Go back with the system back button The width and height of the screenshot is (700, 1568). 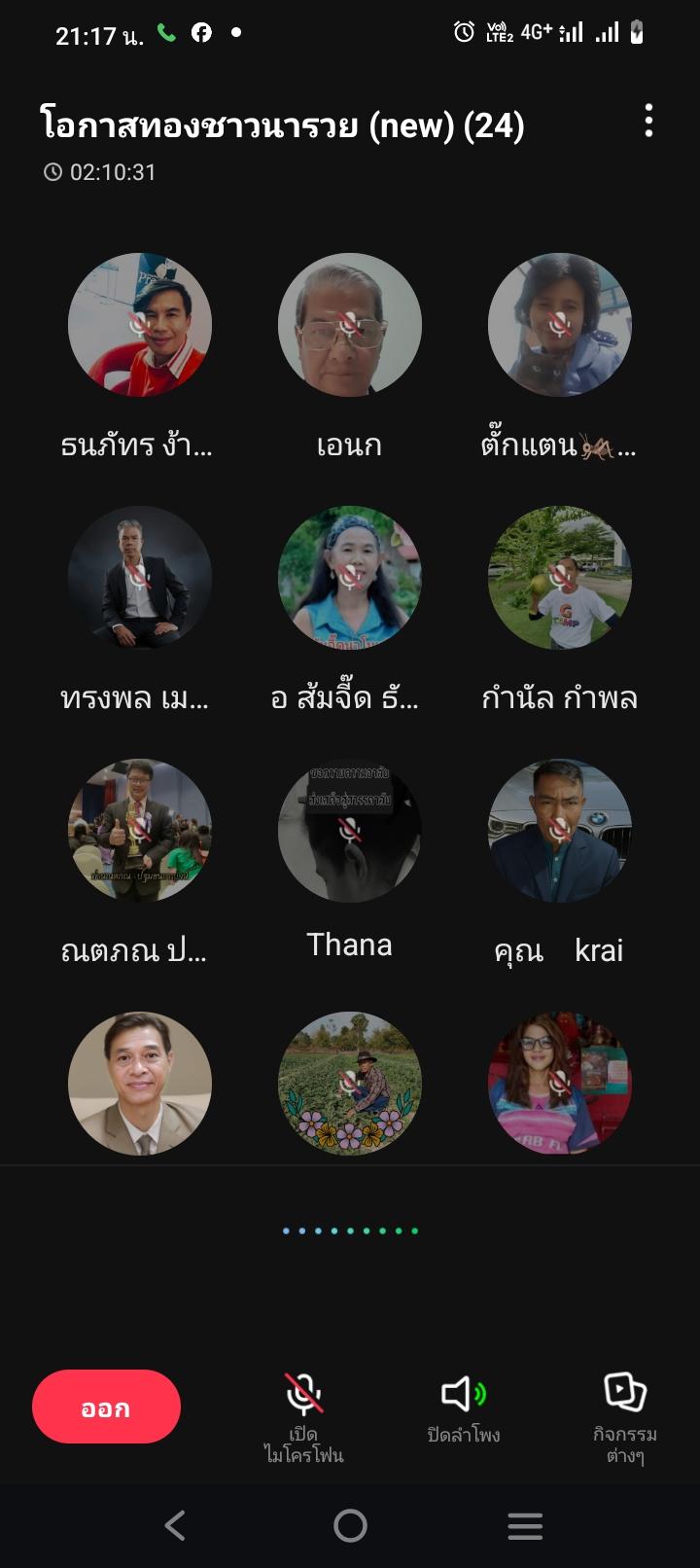(175, 1525)
